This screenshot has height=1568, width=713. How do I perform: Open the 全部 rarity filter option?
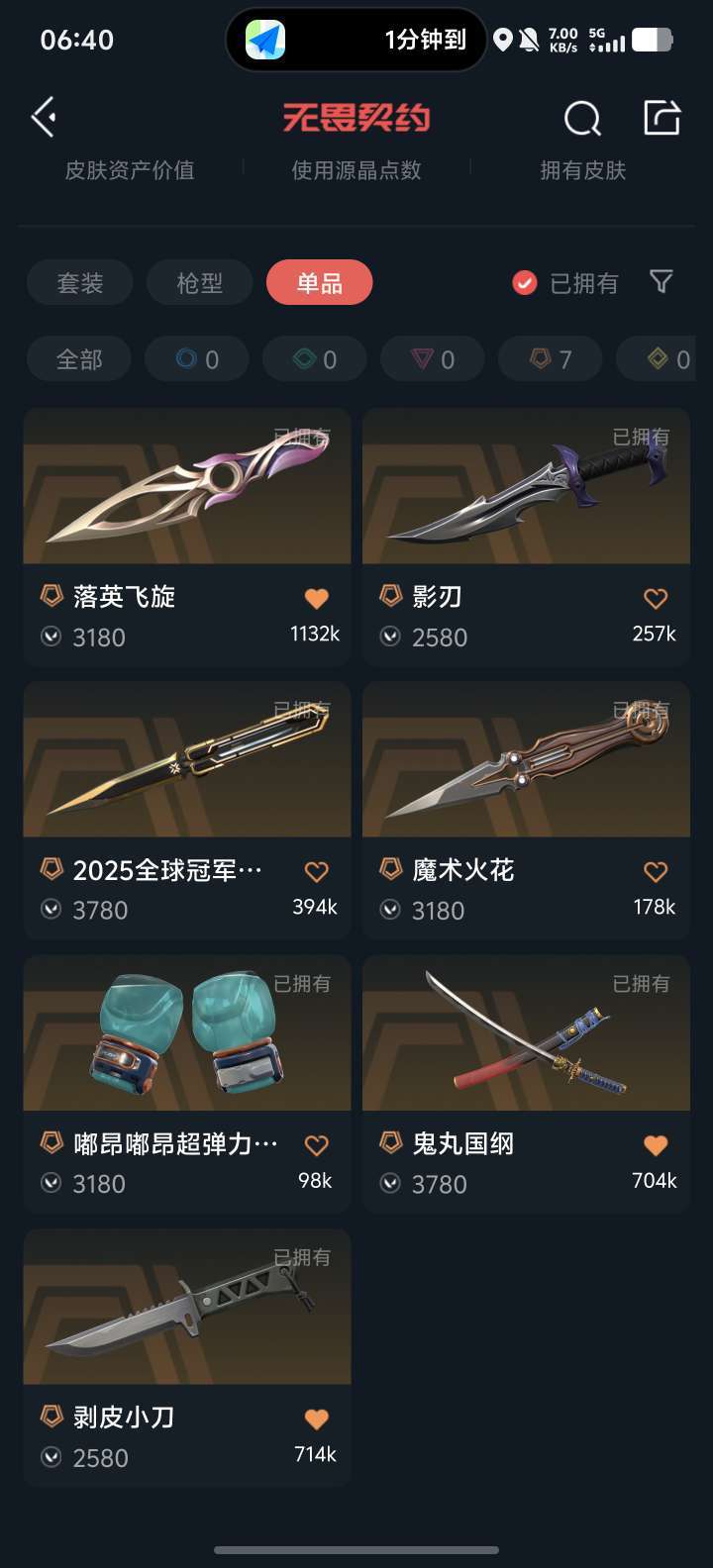(x=78, y=358)
